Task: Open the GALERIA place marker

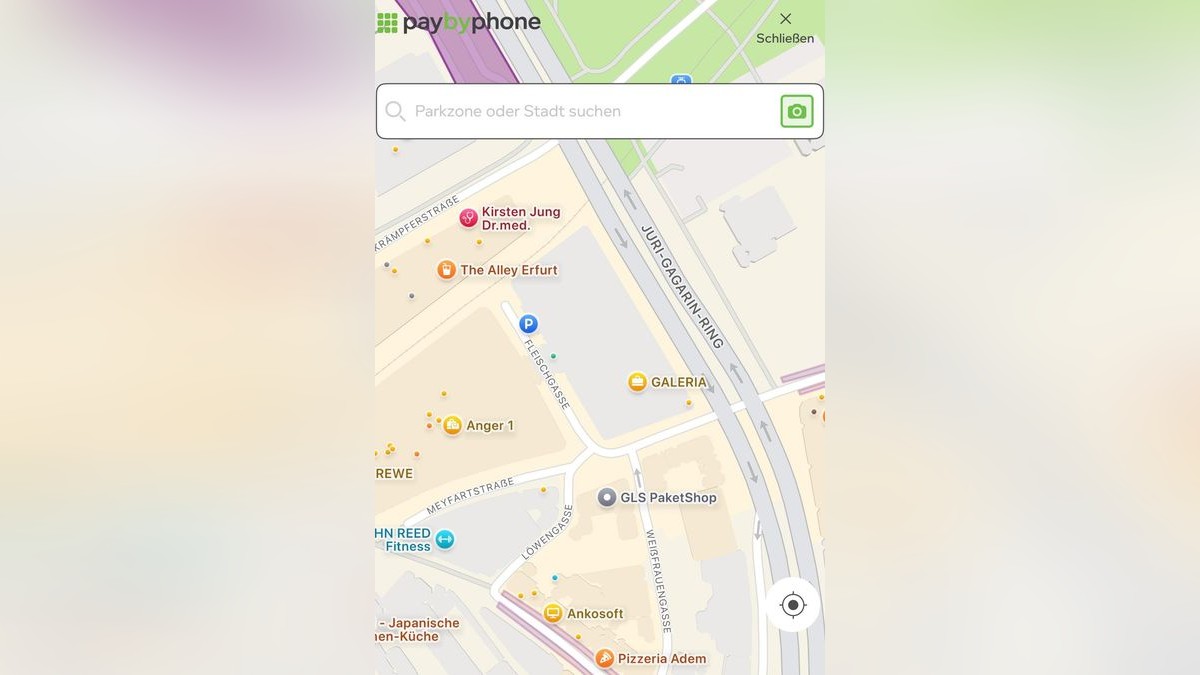Action: 638,382
